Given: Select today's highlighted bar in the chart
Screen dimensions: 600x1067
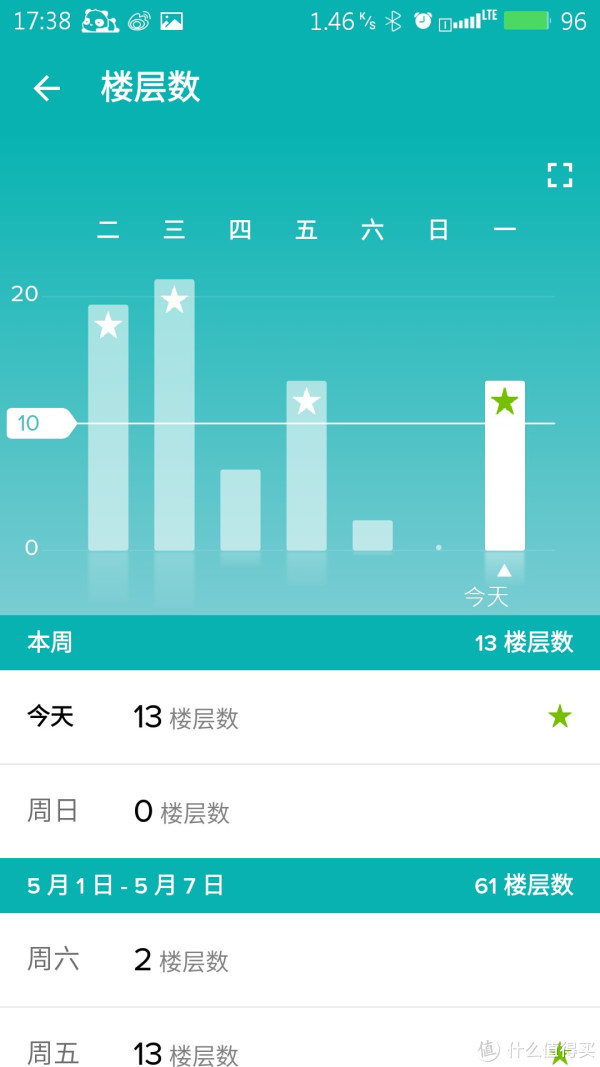Looking at the screenshot, I should [x=504, y=466].
